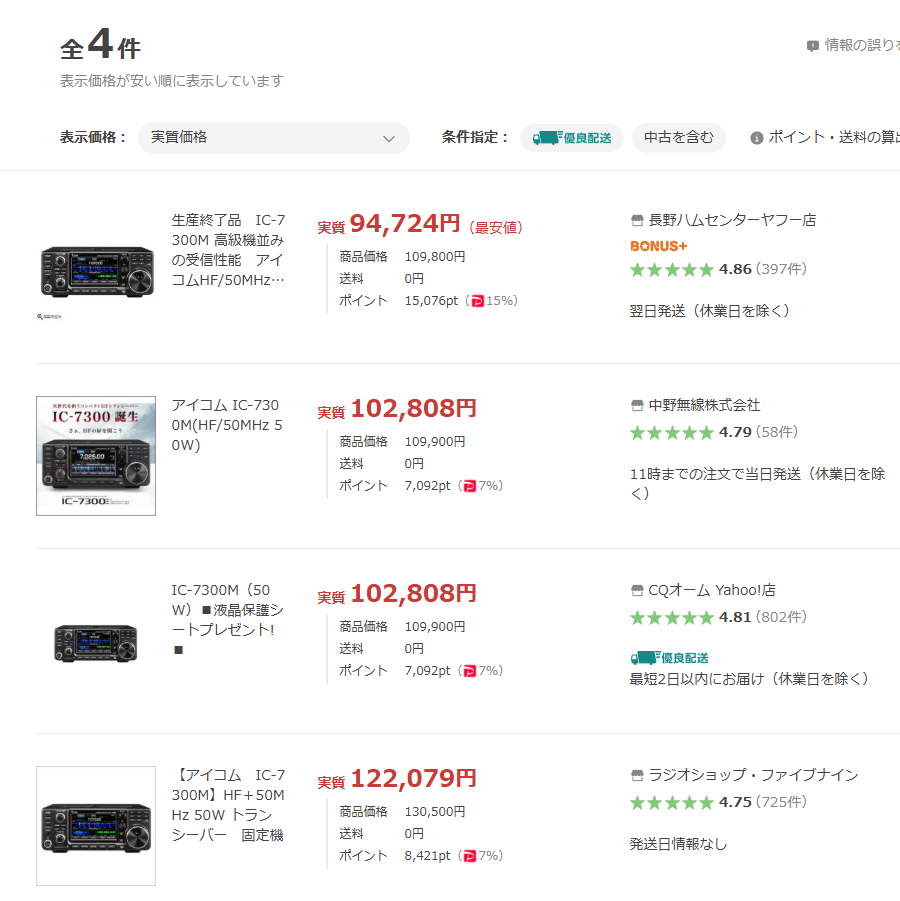
Task: Open the アイコム IC-7300M(HF/50MHz 50W) listing
Action: click(x=226, y=425)
